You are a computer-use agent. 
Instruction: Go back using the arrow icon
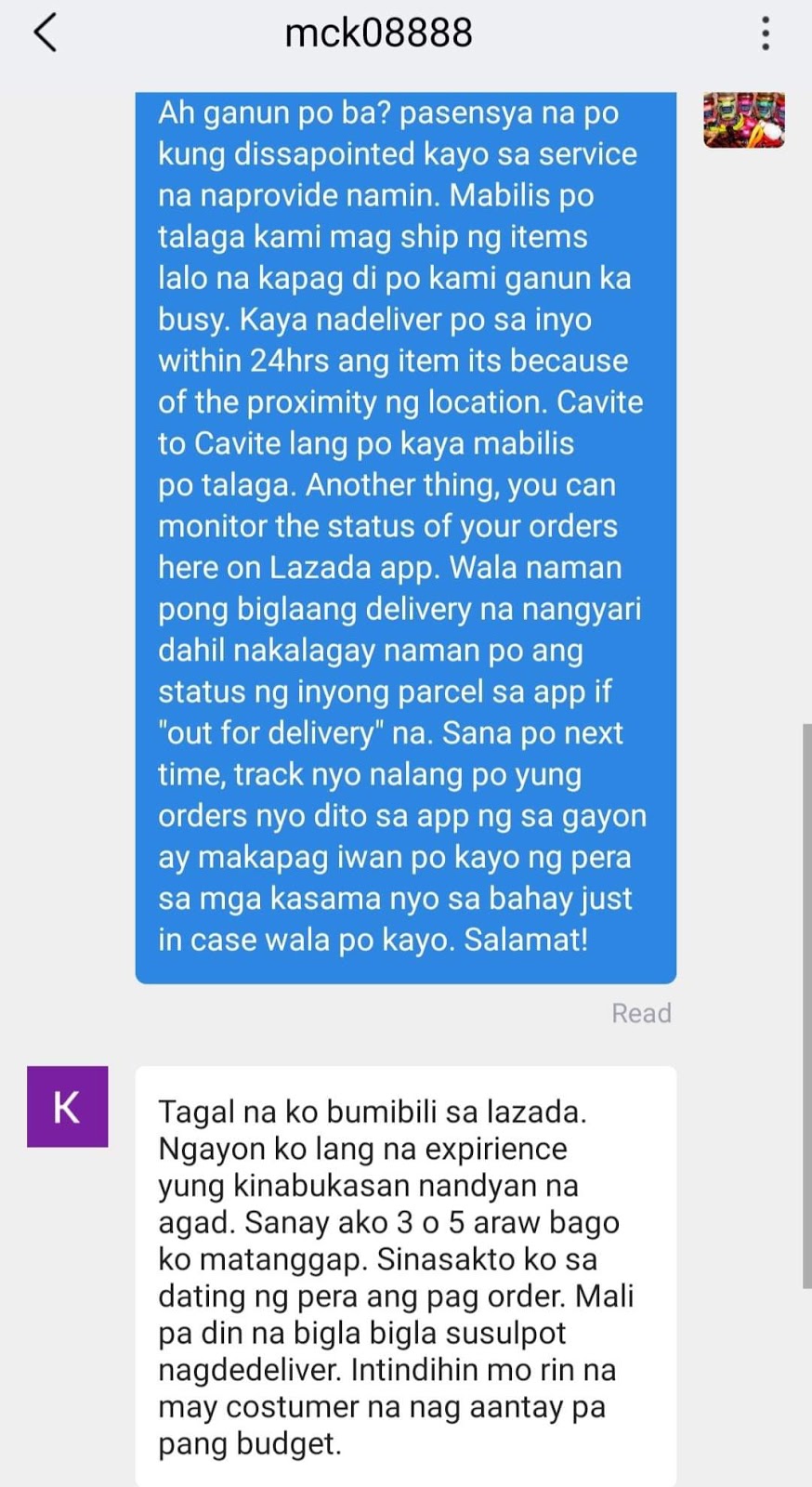click(45, 33)
